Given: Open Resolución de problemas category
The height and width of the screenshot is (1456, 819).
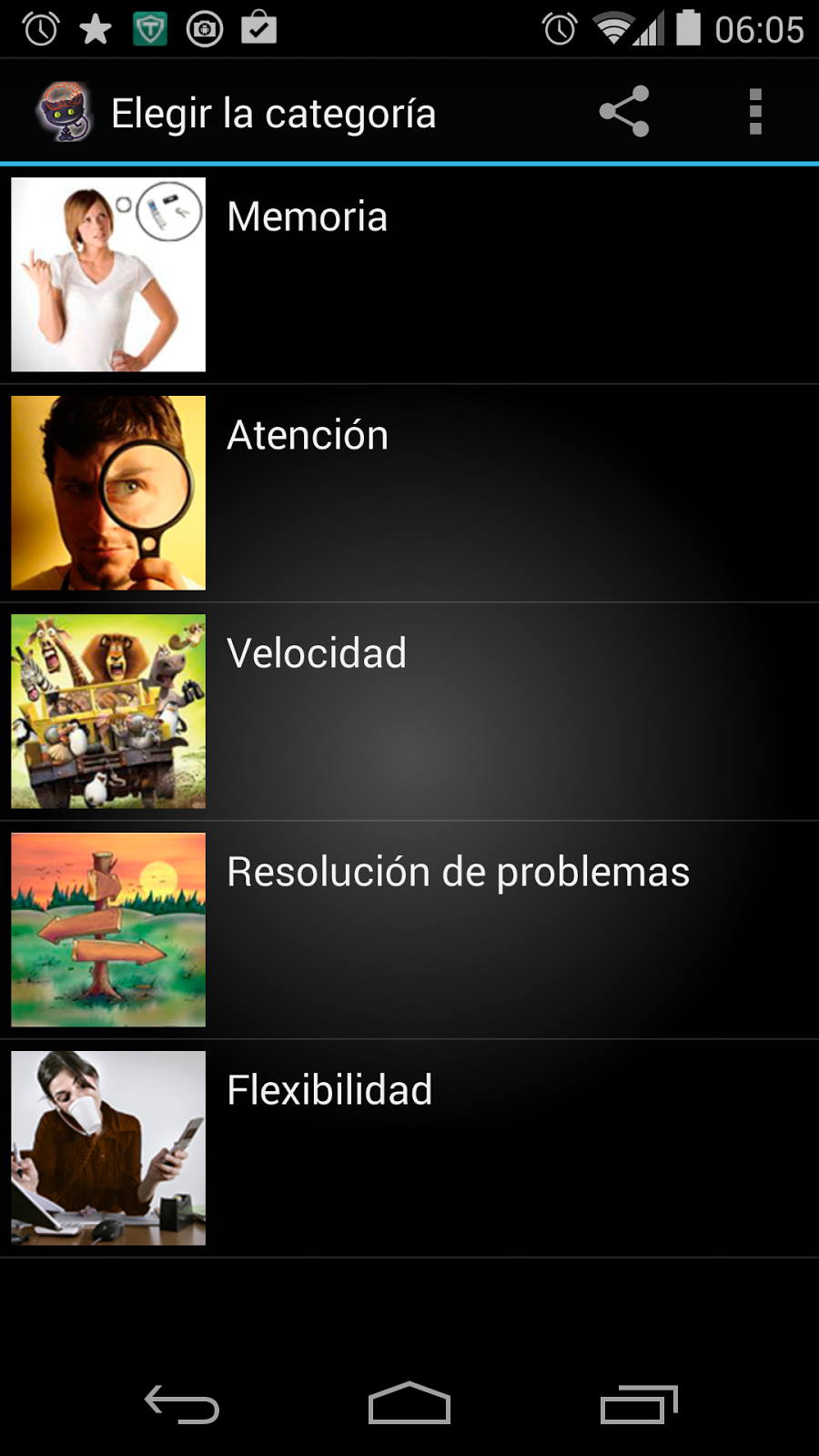Looking at the screenshot, I should point(409,930).
